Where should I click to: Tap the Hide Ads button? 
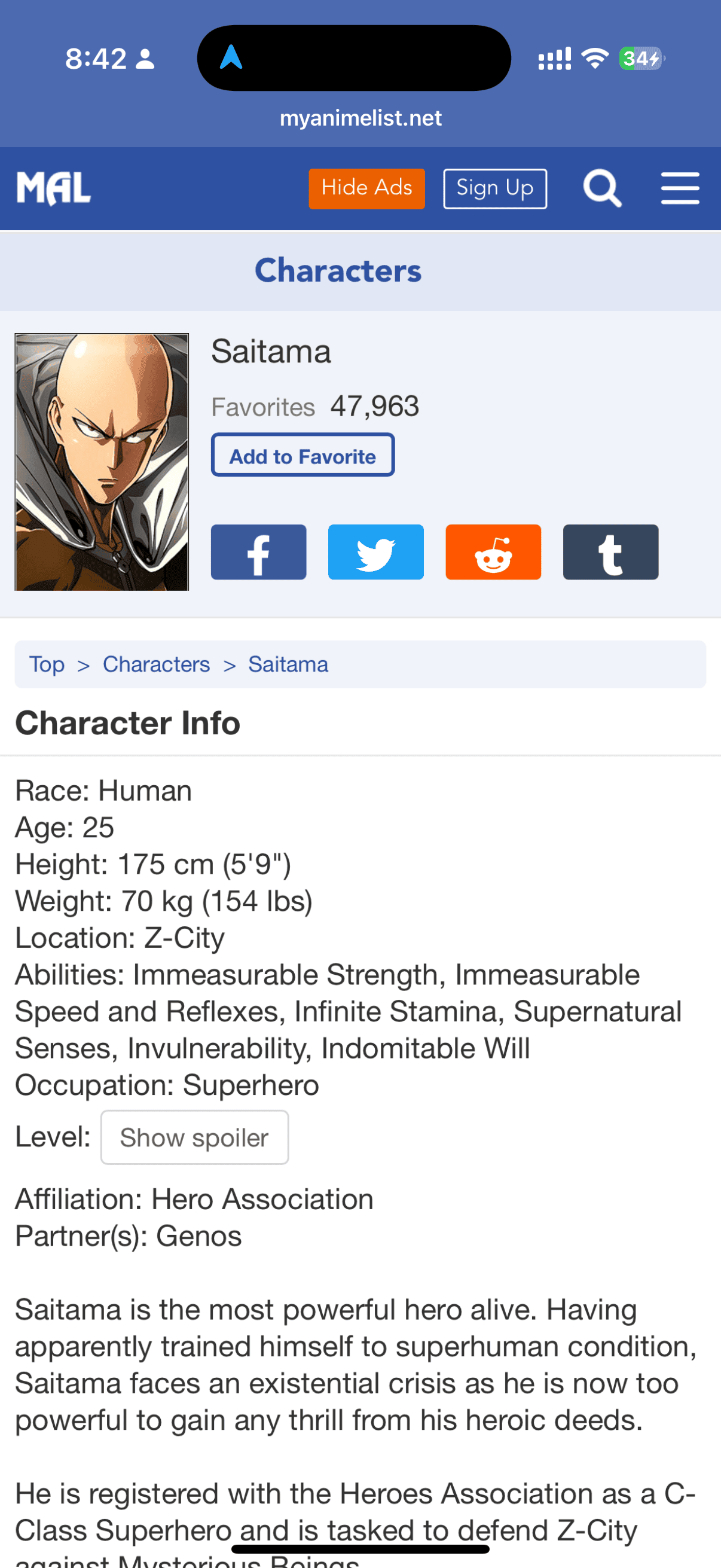(x=366, y=188)
